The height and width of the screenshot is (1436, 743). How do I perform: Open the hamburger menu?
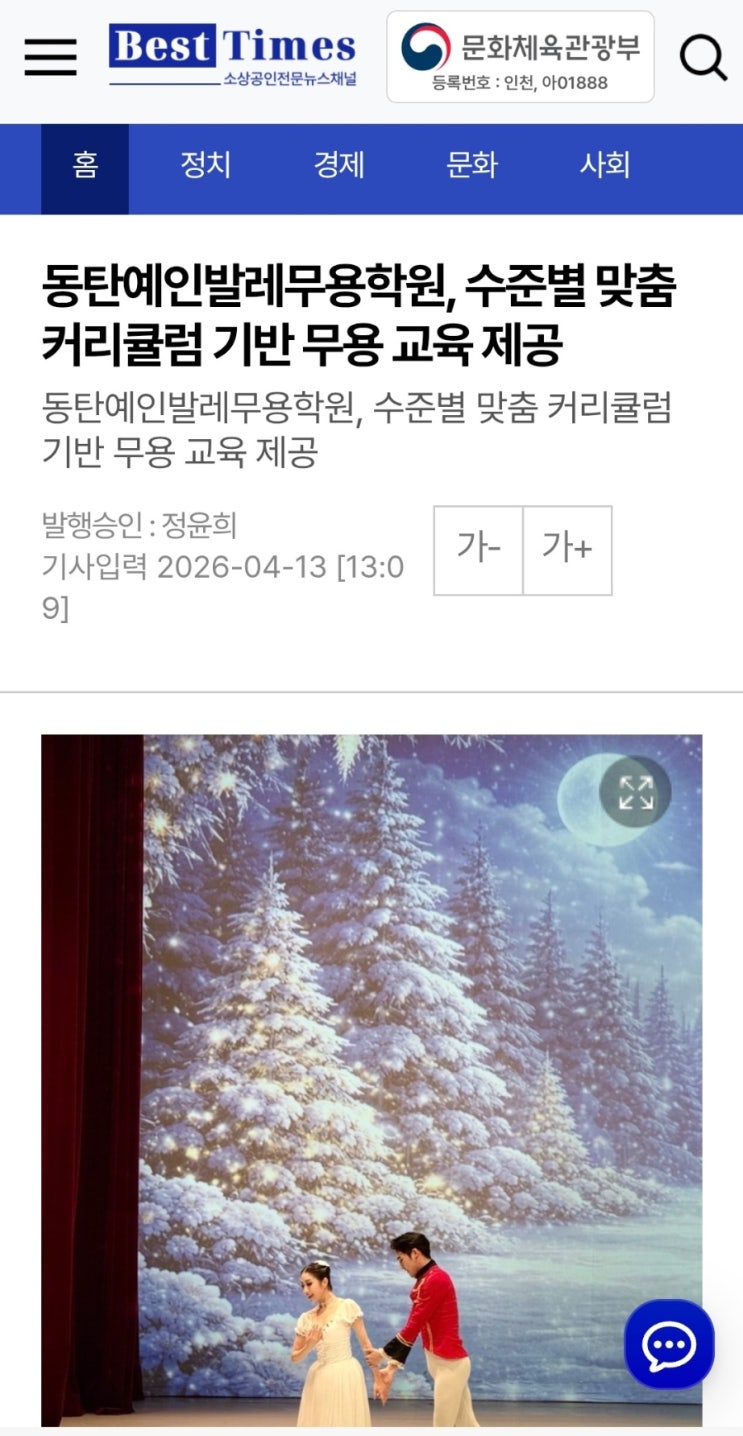(51, 57)
